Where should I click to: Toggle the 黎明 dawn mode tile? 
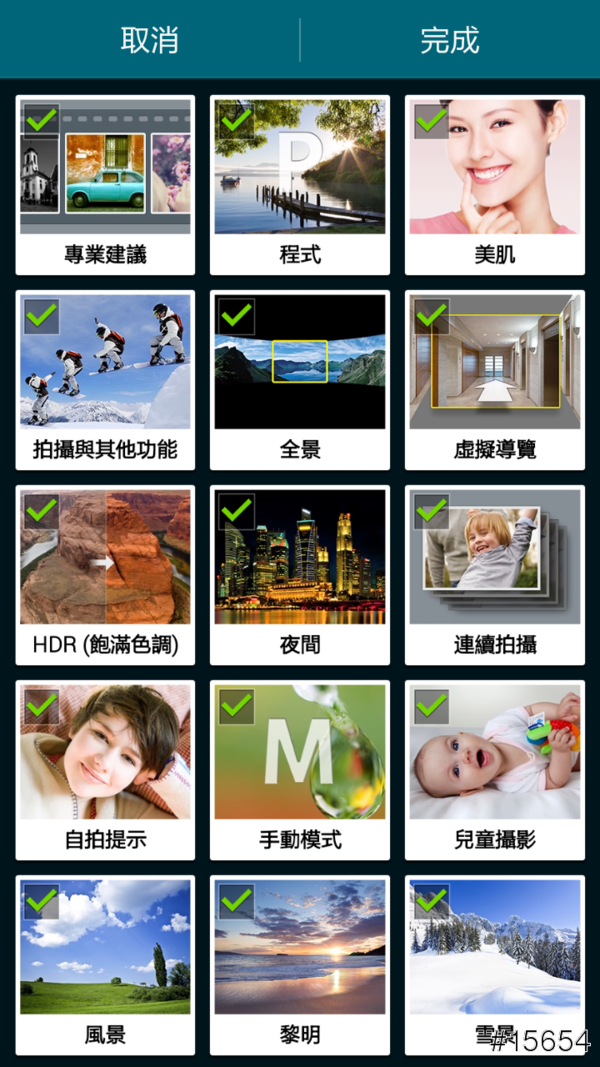click(300, 965)
